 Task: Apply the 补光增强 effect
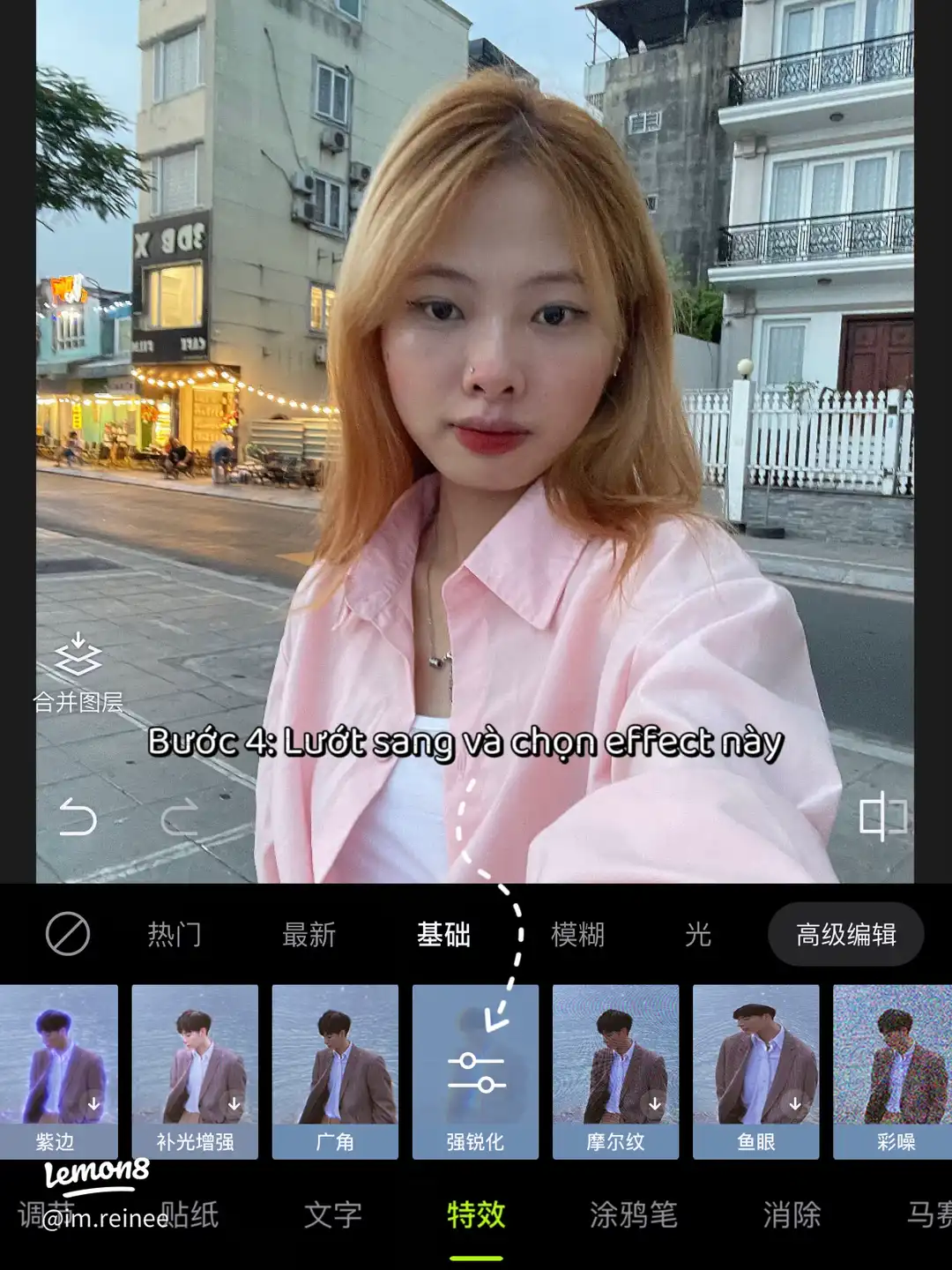tap(195, 1071)
